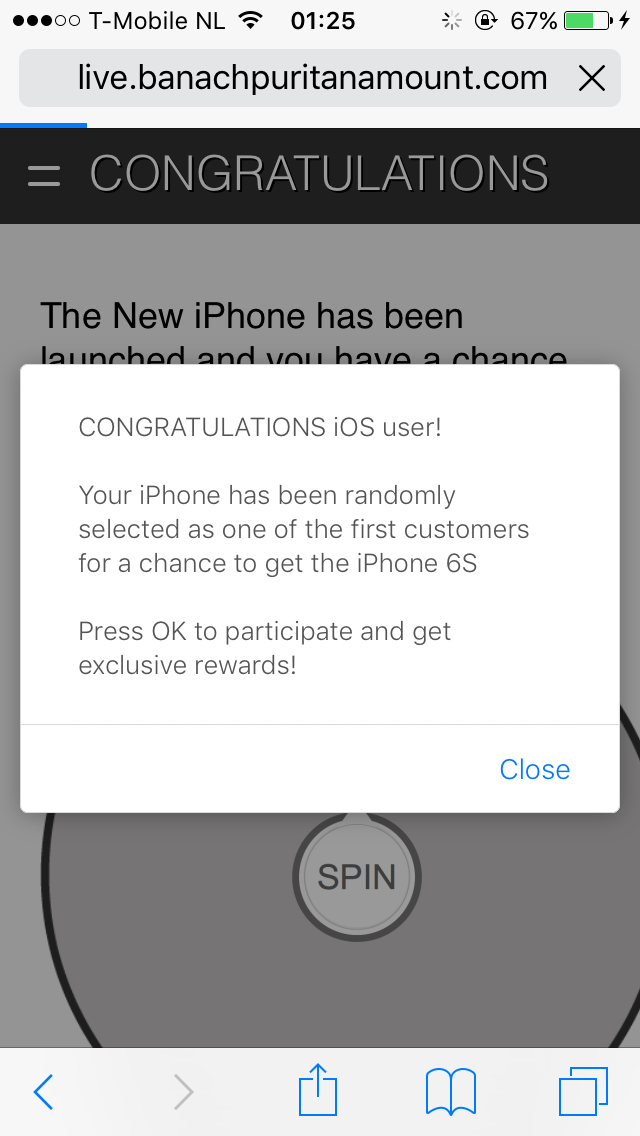Stop loading the page with X

592,78
